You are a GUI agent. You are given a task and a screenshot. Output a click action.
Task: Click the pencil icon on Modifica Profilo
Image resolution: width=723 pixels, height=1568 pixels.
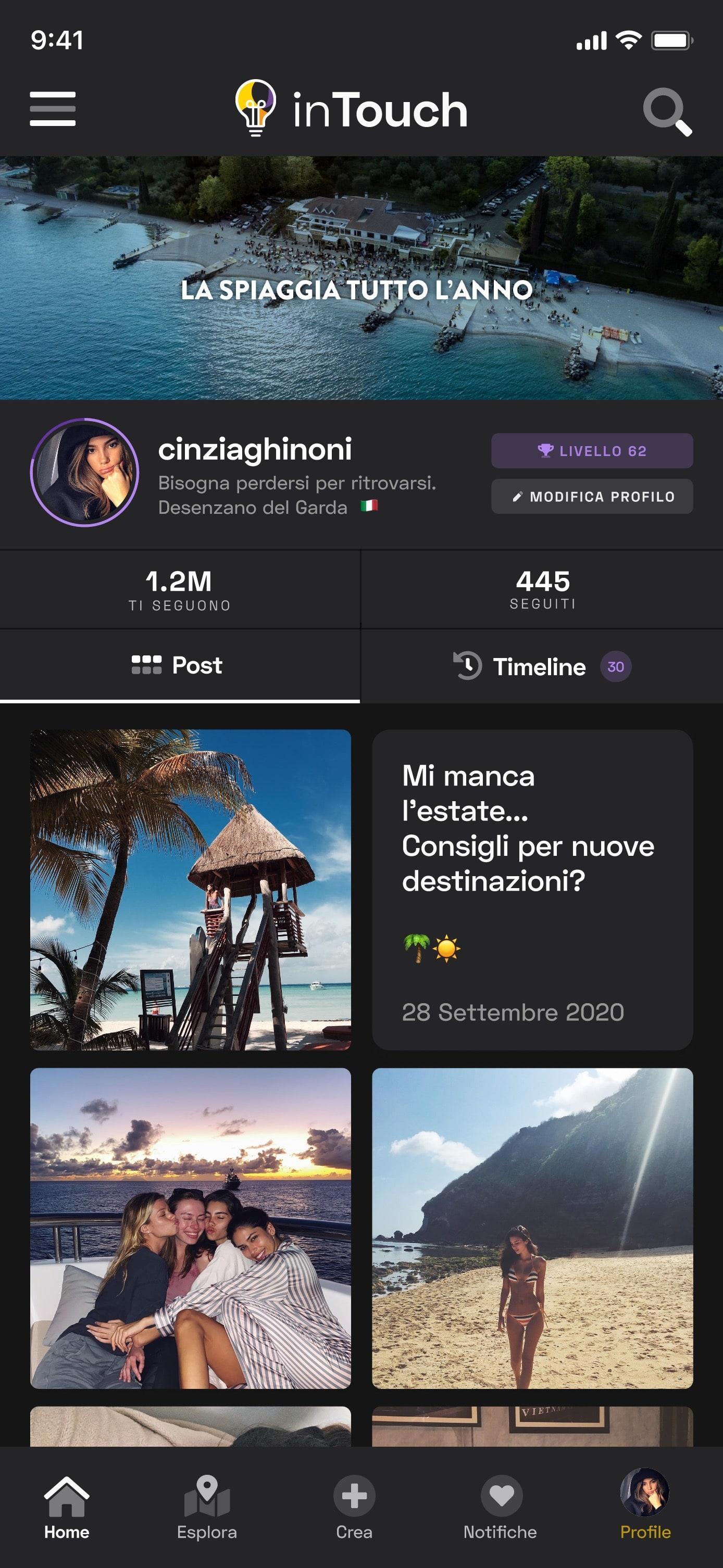pos(518,496)
